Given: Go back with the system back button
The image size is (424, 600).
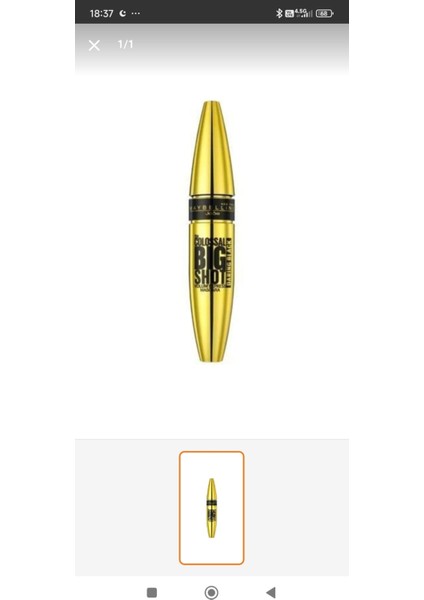Looking at the screenshot, I should tap(271, 592).
